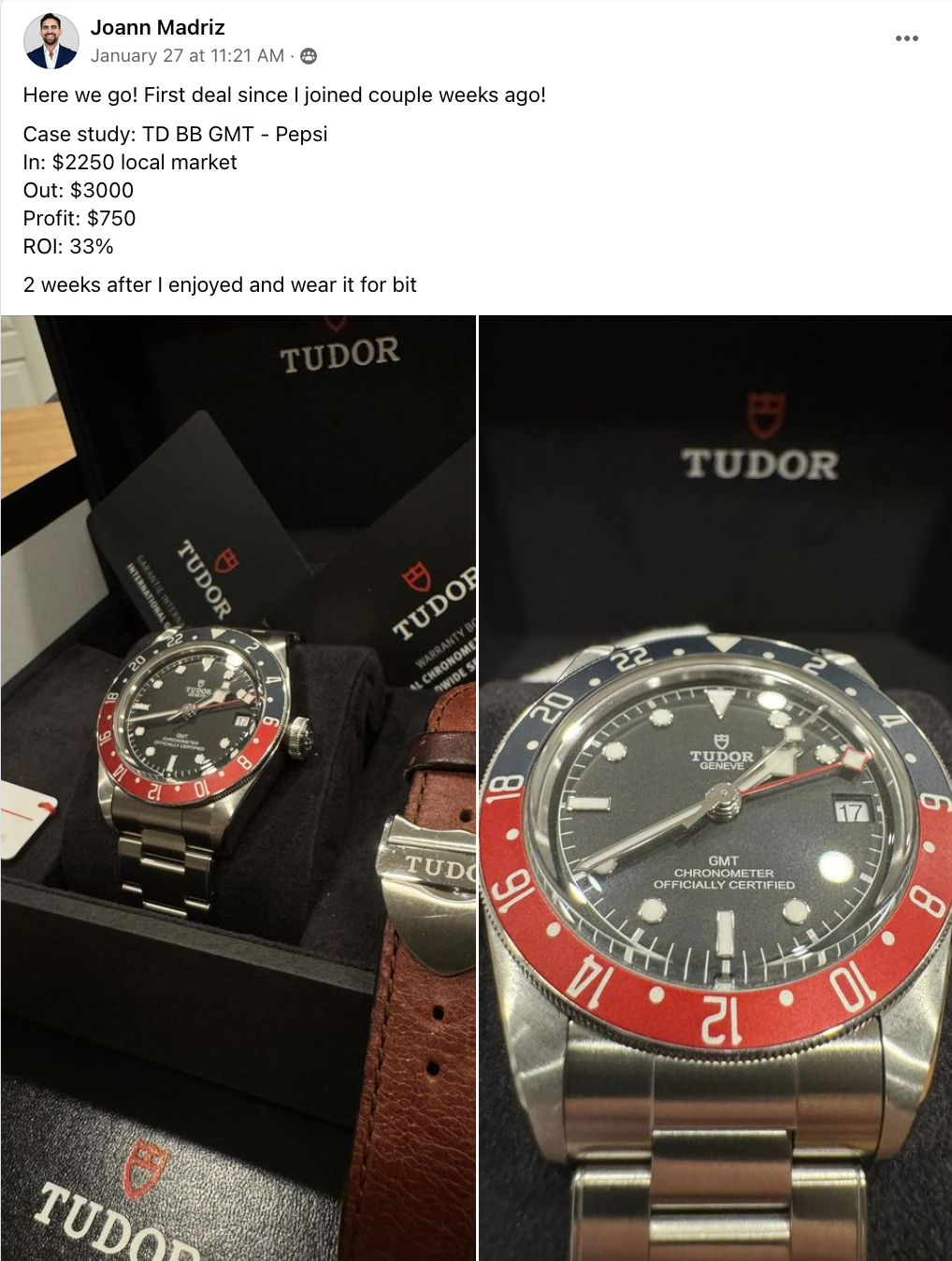The height and width of the screenshot is (1261, 952).
Task: Open the post's three-dot options menu
Action: click(906, 38)
